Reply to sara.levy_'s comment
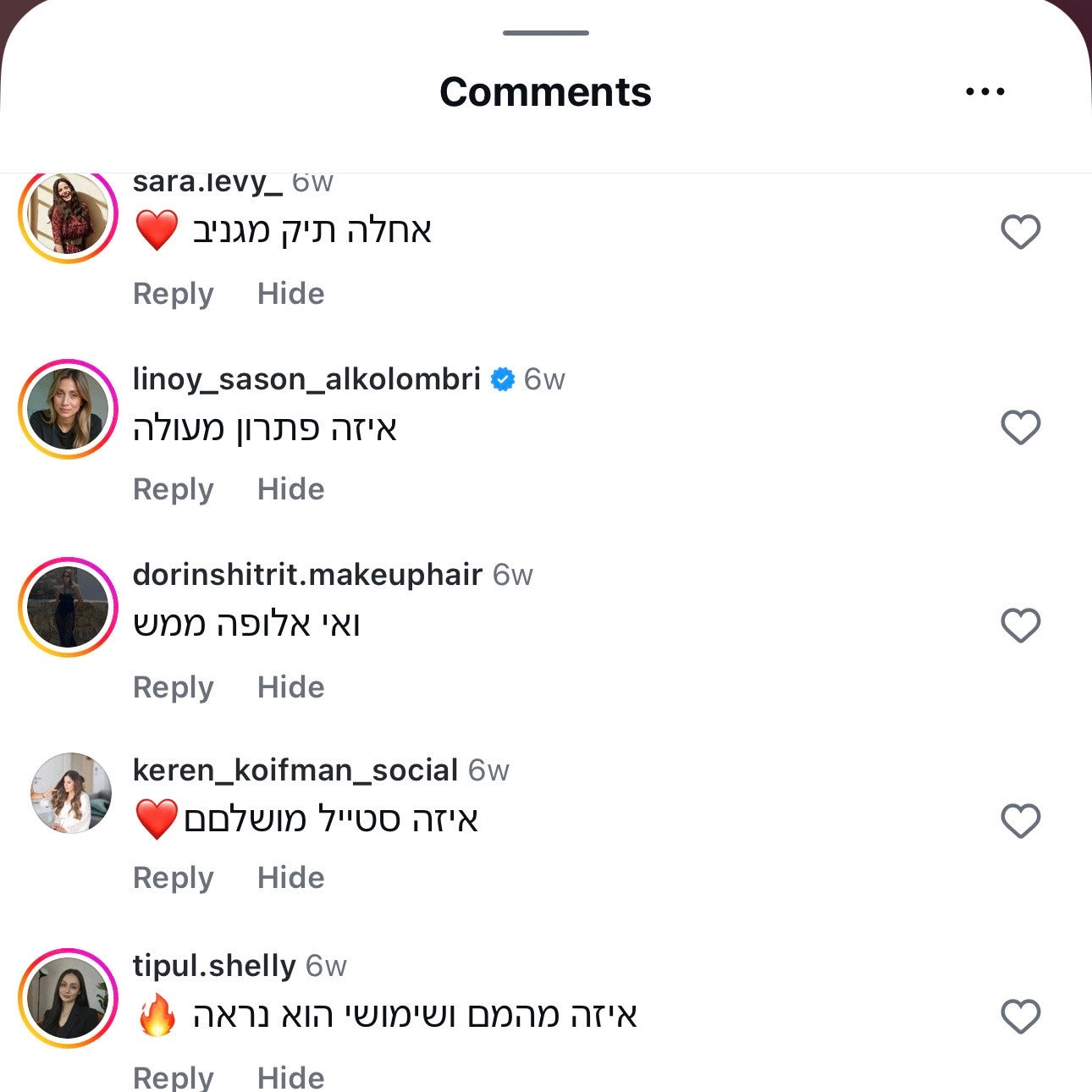This screenshot has width=1092, height=1092. (173, 294)
